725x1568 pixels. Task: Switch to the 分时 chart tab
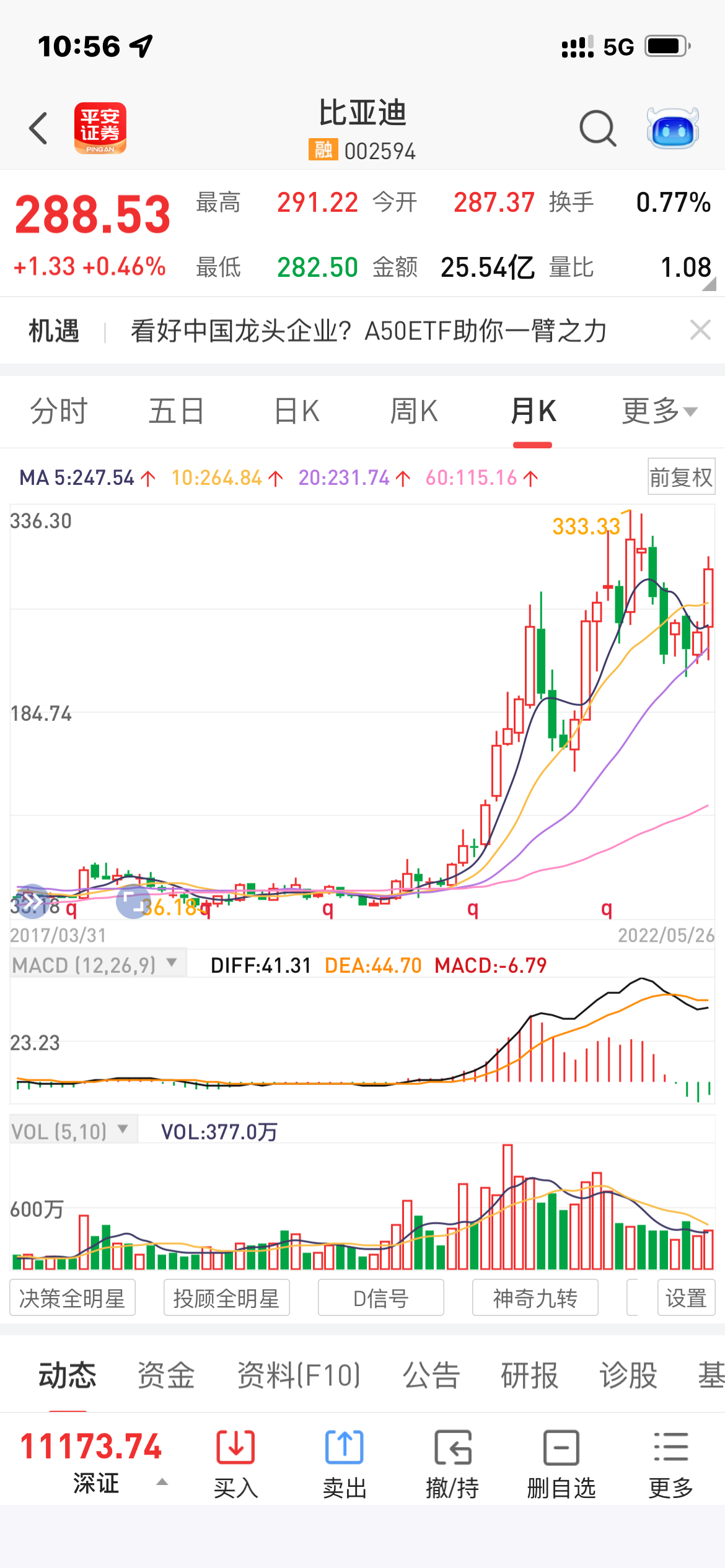[x=59, y=411]
